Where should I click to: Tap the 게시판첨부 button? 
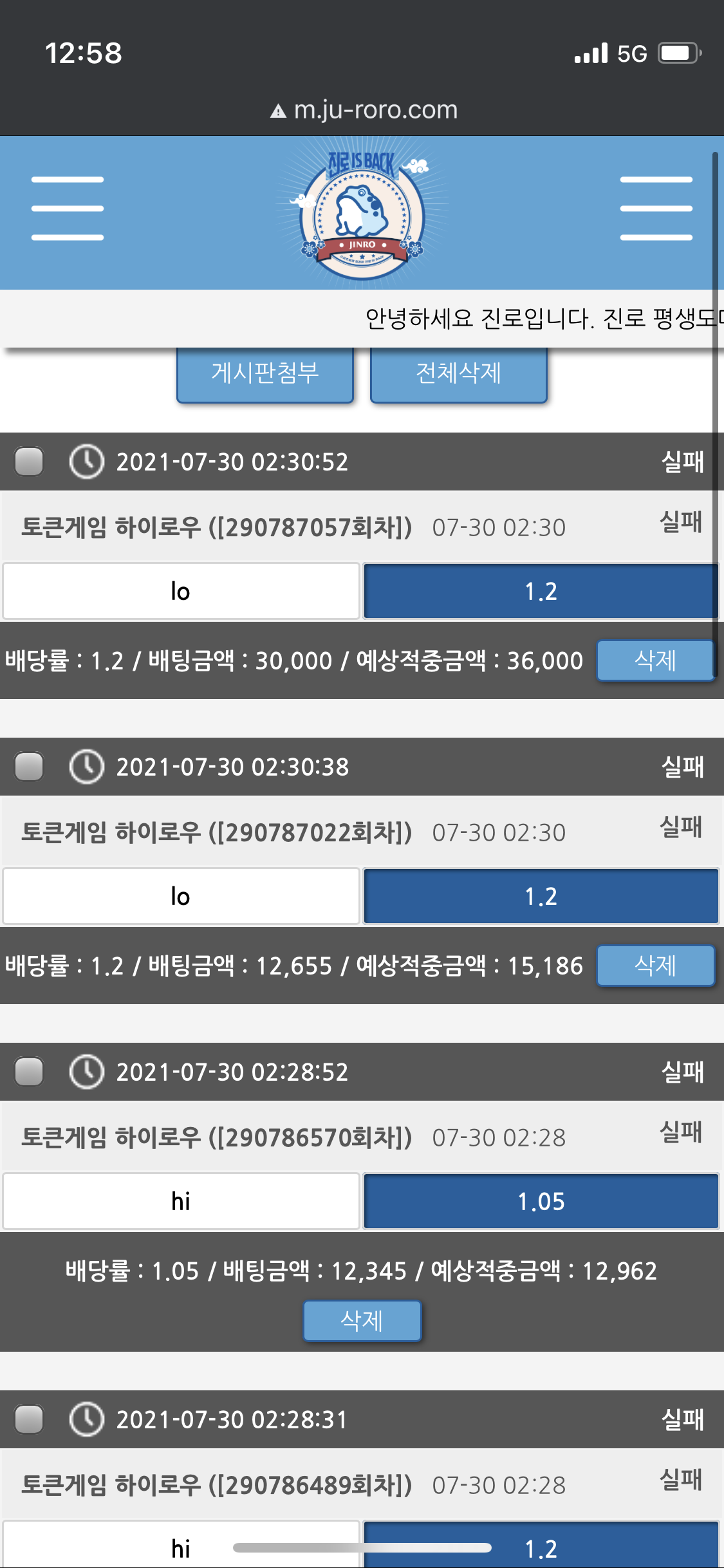pos(265,373)
